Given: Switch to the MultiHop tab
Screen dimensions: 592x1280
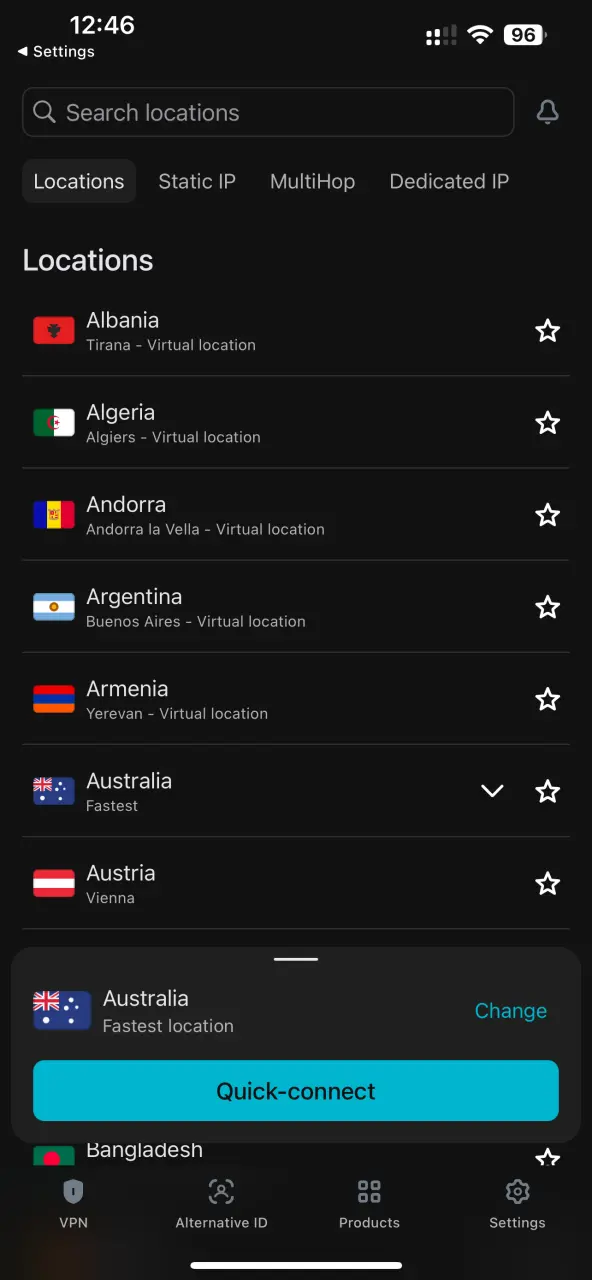Looking at the screenshot, I should 312,181.
